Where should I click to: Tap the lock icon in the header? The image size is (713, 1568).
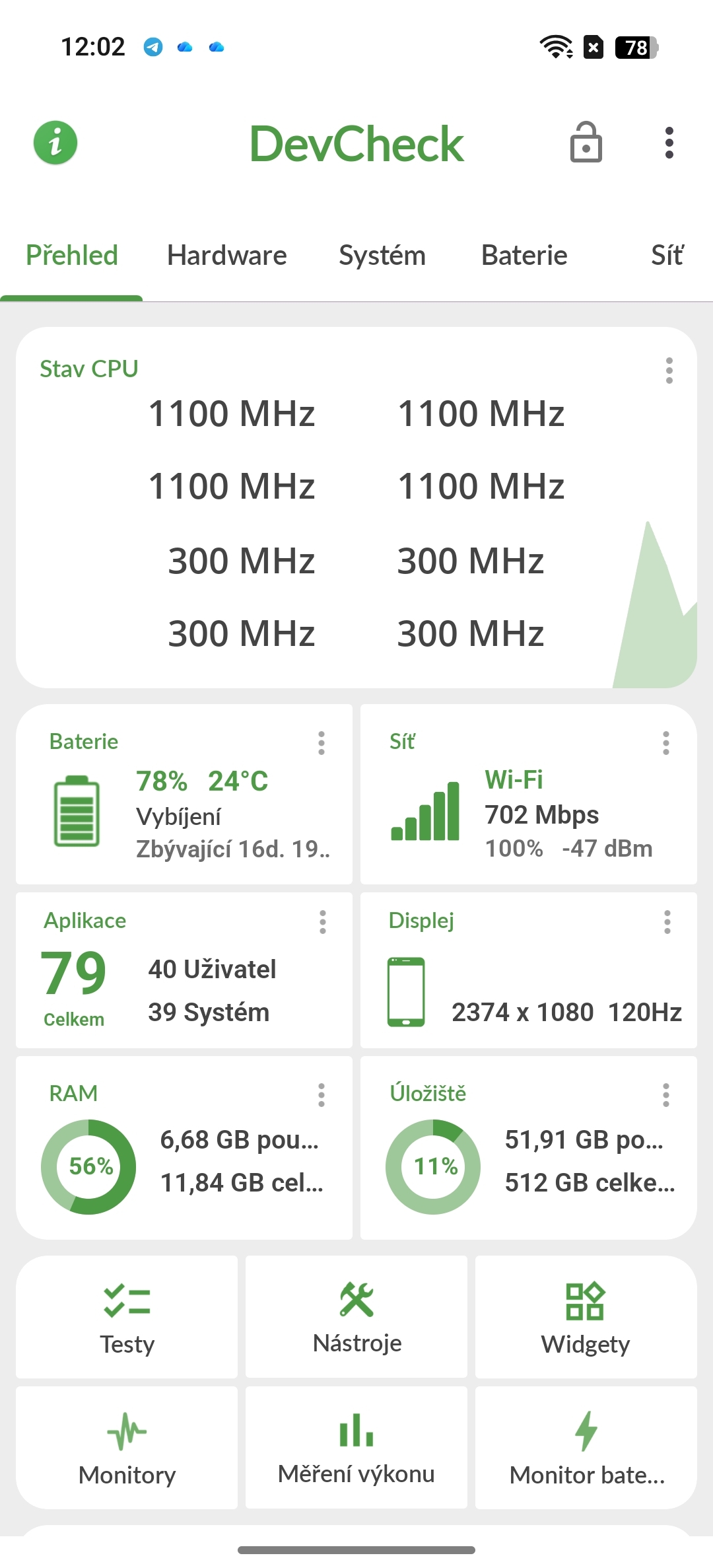point(586,143)
